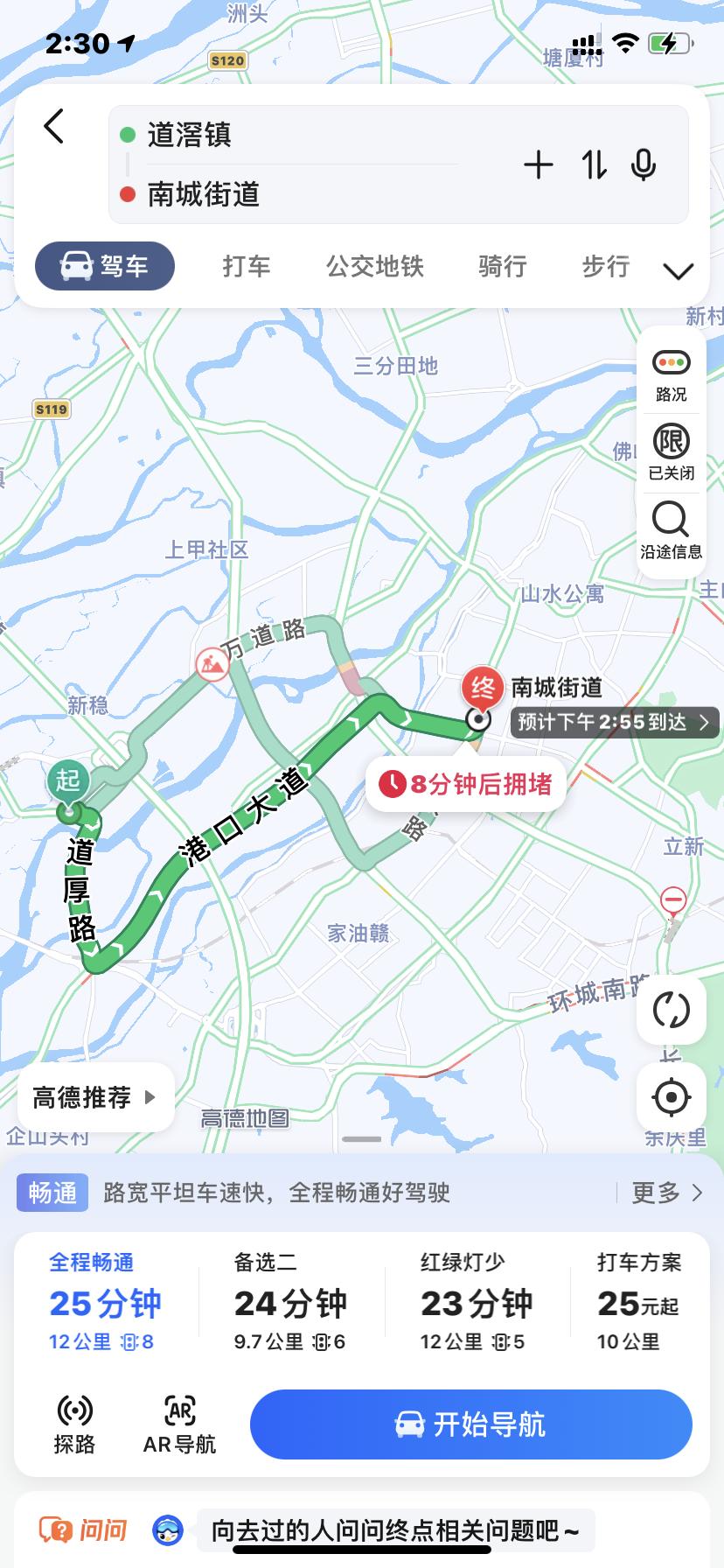Viewport: 724px width, 1568px height.
Task: Switch to the 公交地铁 tab
Action: tap(374, 266)
